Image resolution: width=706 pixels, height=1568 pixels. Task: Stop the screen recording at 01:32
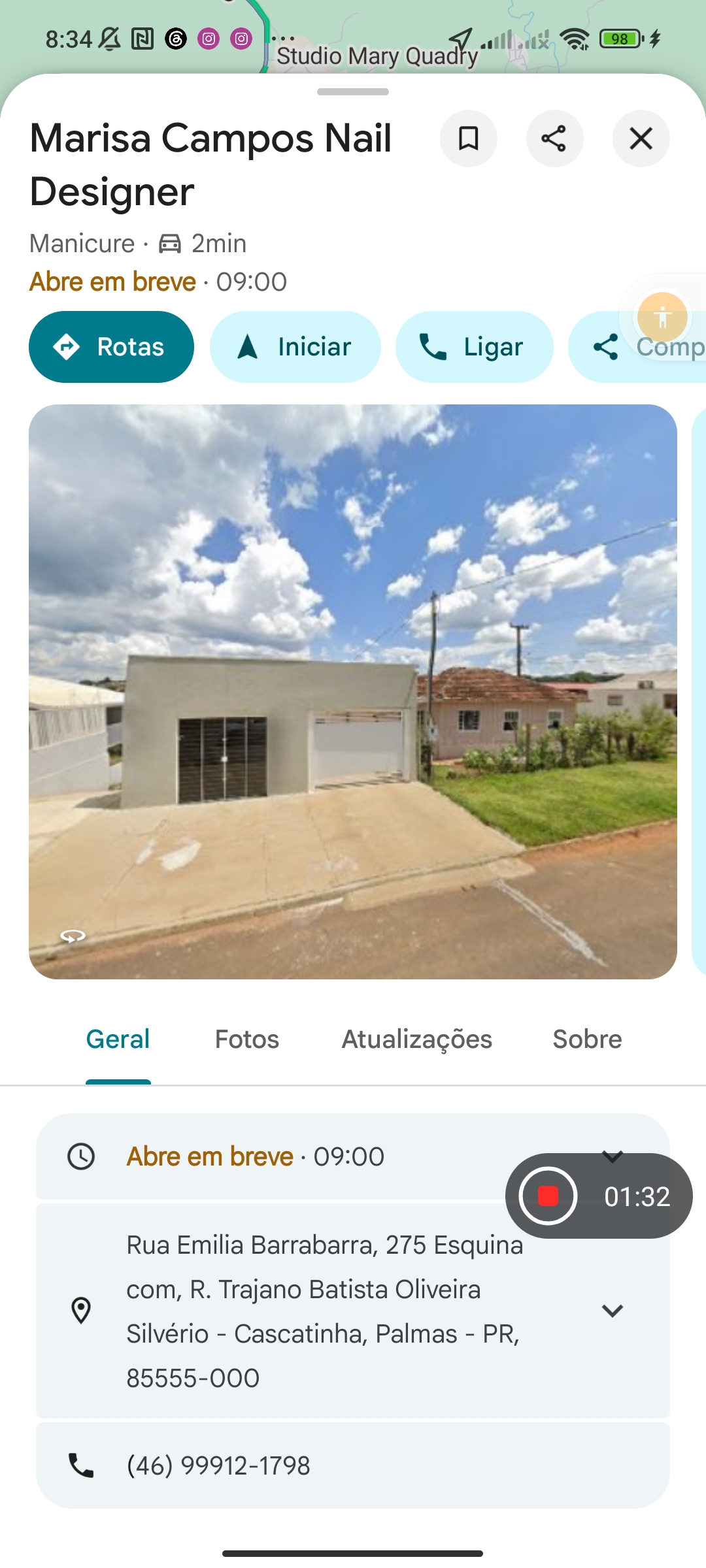point(548,1196)
